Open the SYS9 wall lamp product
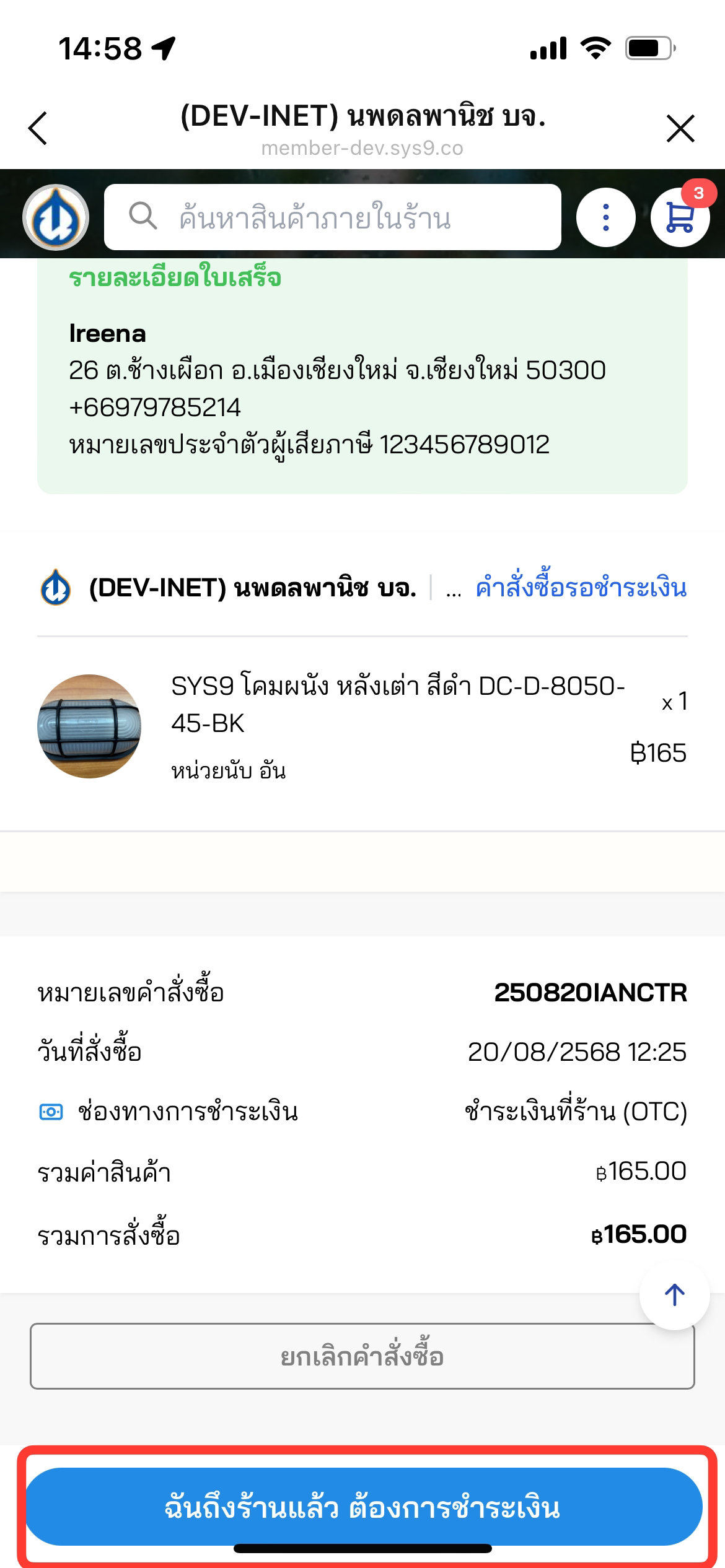725x1568 pixels. [397, 705]
